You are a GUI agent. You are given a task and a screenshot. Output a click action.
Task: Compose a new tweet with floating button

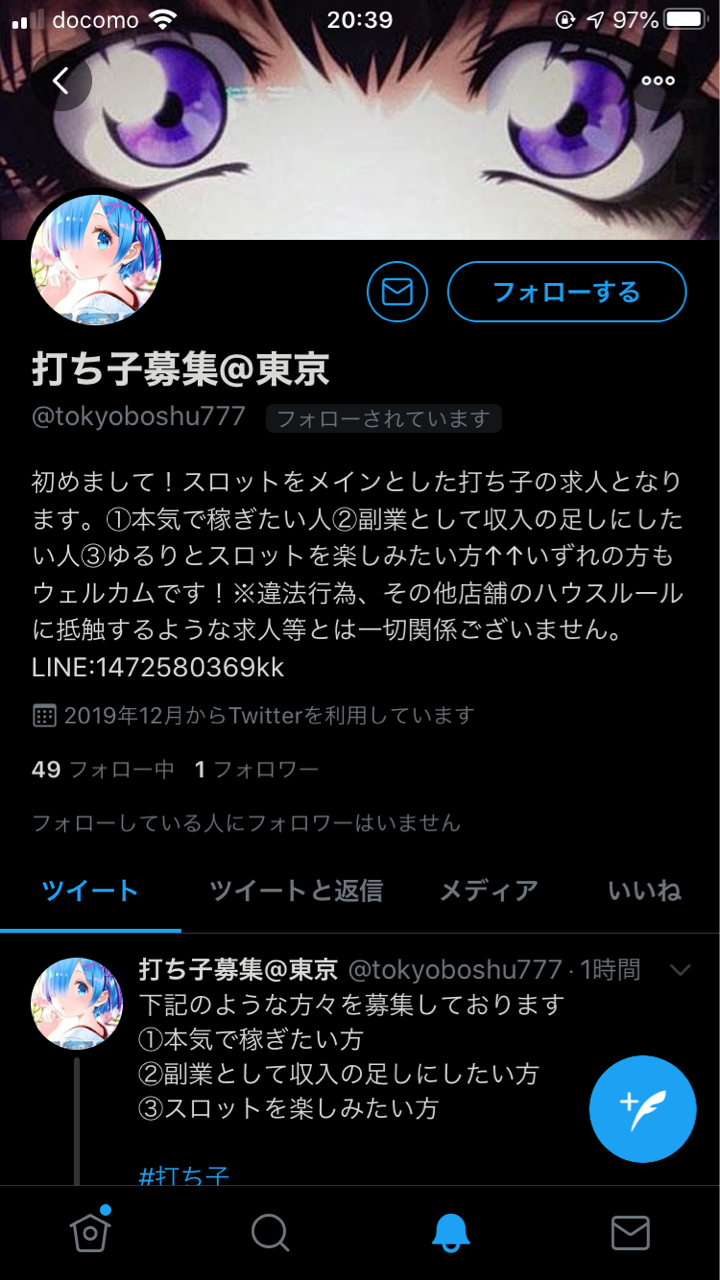click(642, 1108)
